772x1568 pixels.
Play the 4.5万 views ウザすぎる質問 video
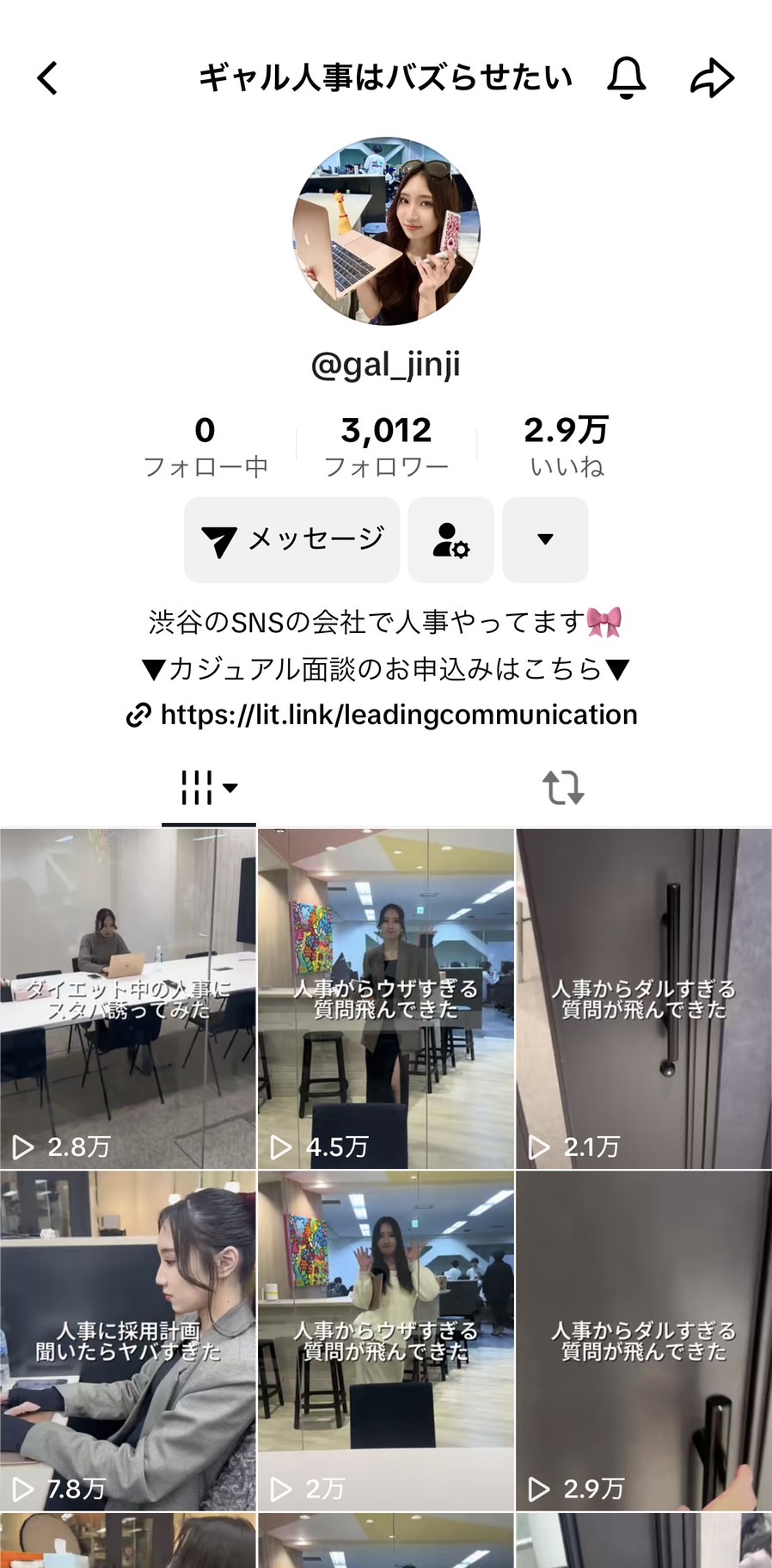click(386, 998)
